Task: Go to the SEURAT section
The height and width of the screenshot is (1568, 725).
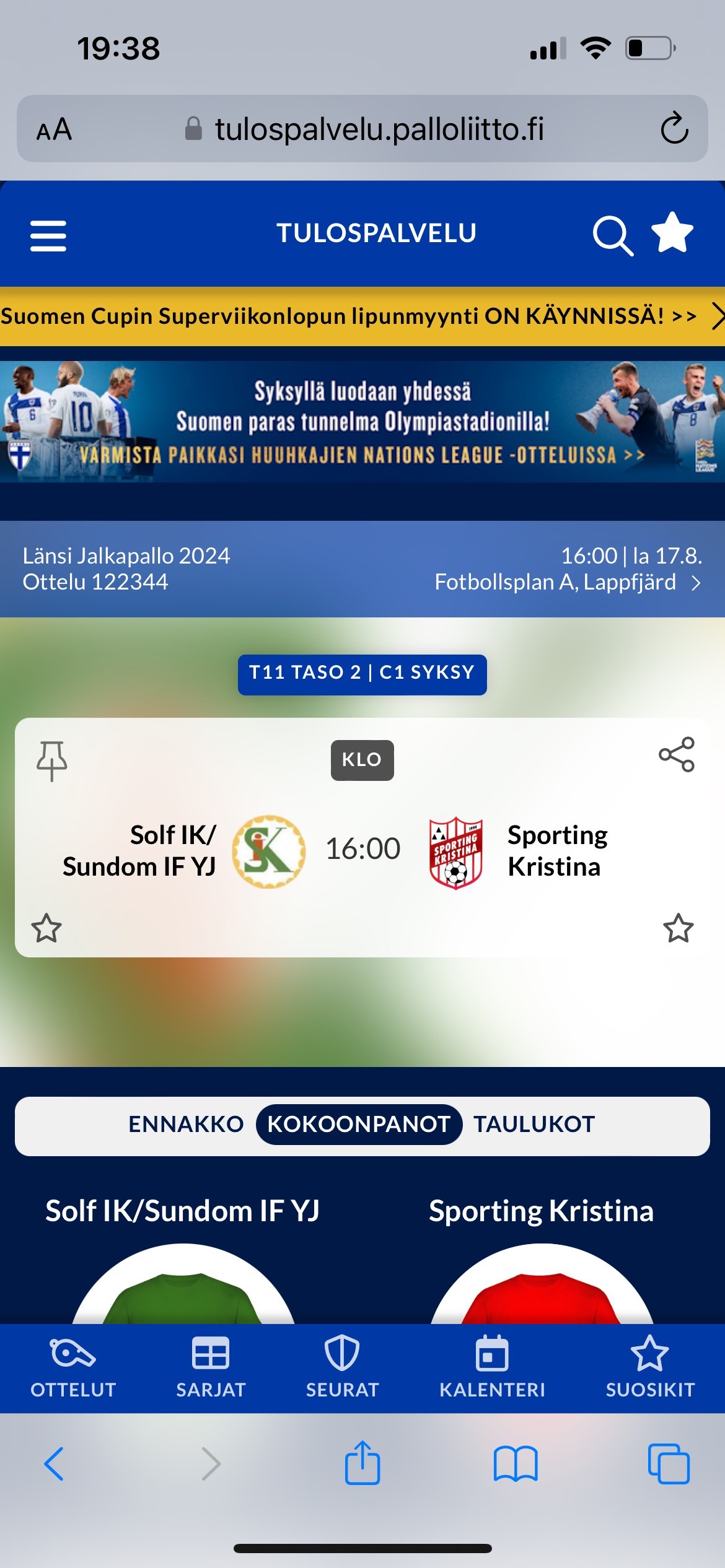Action: (342, 1369)
